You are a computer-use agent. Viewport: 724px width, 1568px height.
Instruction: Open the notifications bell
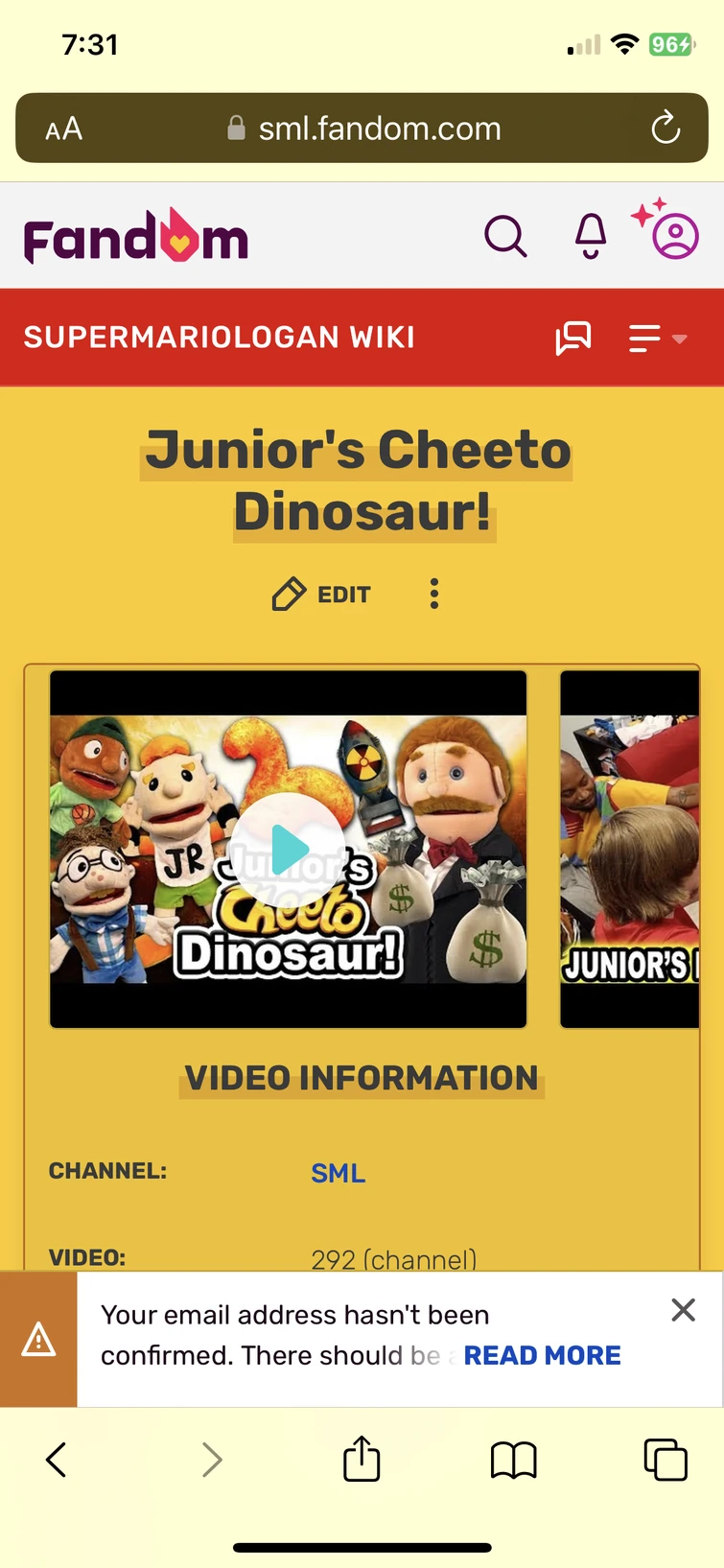tap(591, 236)
